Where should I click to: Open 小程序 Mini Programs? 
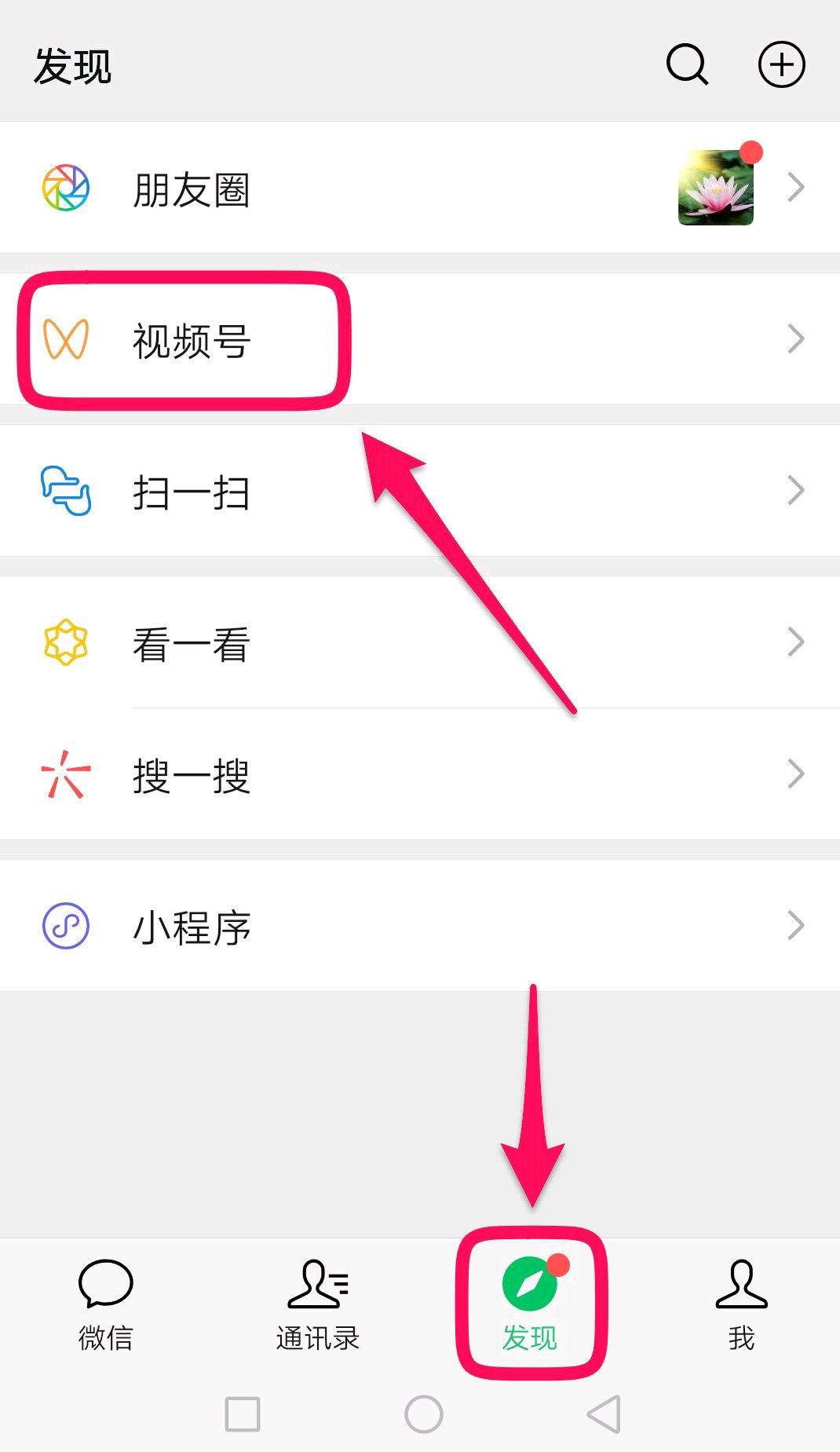(x=420, y=926)
